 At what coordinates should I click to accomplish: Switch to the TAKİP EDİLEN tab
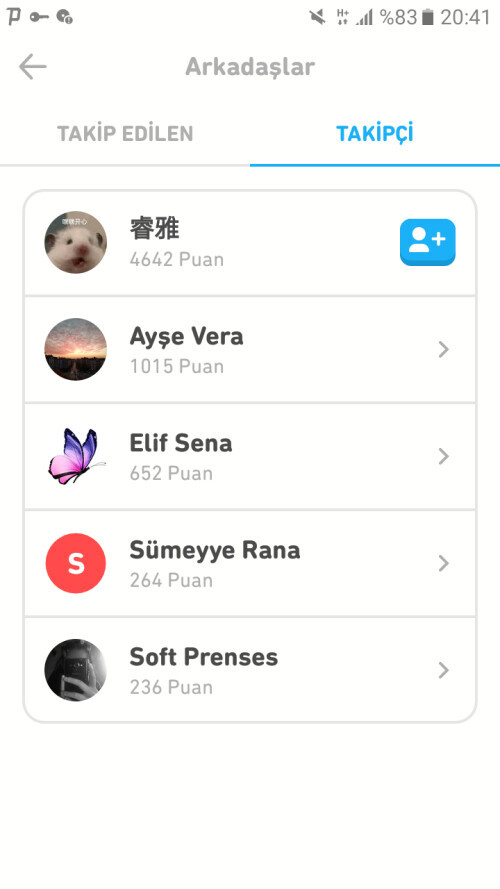[125, 134]
